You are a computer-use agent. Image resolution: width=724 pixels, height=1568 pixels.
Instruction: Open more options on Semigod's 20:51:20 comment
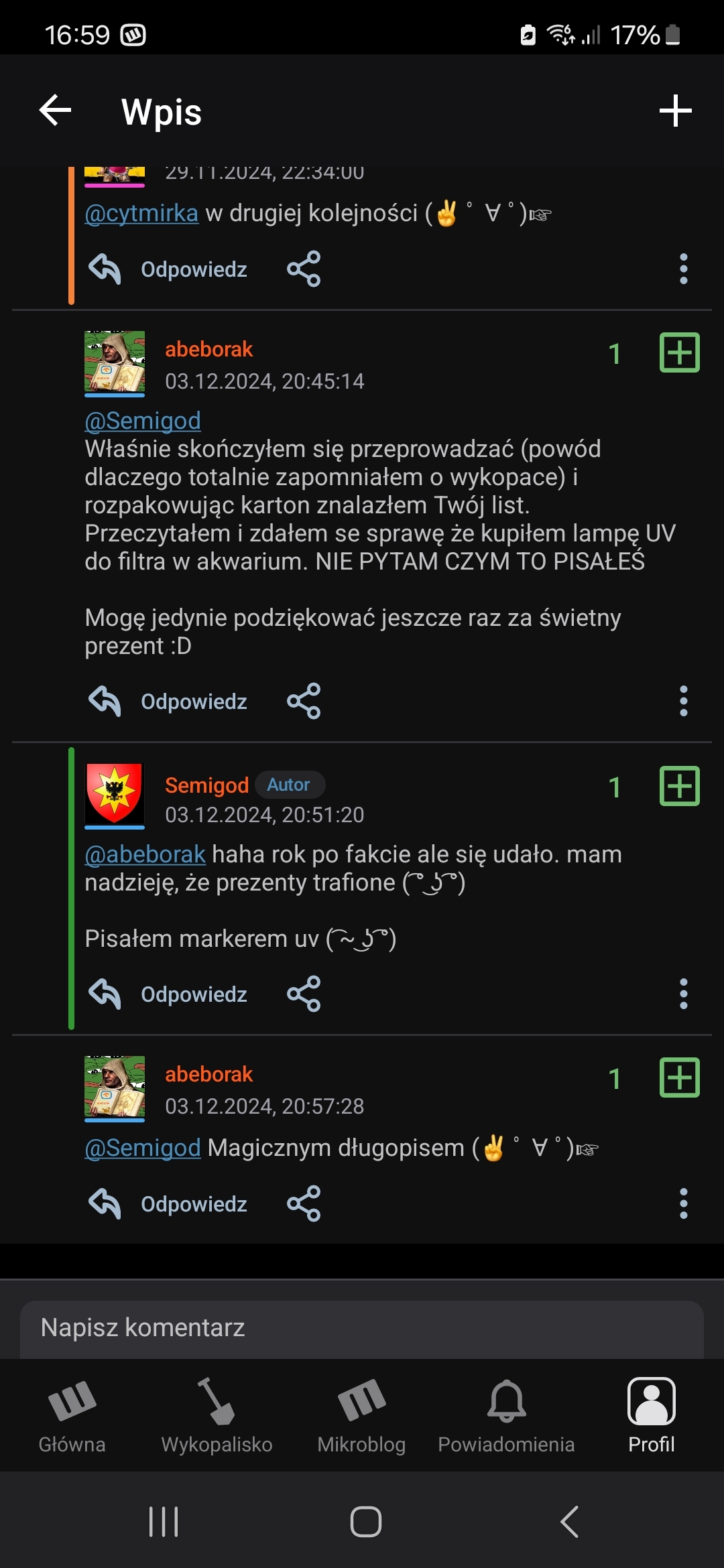pyautogui.click(x=683, y=994)
